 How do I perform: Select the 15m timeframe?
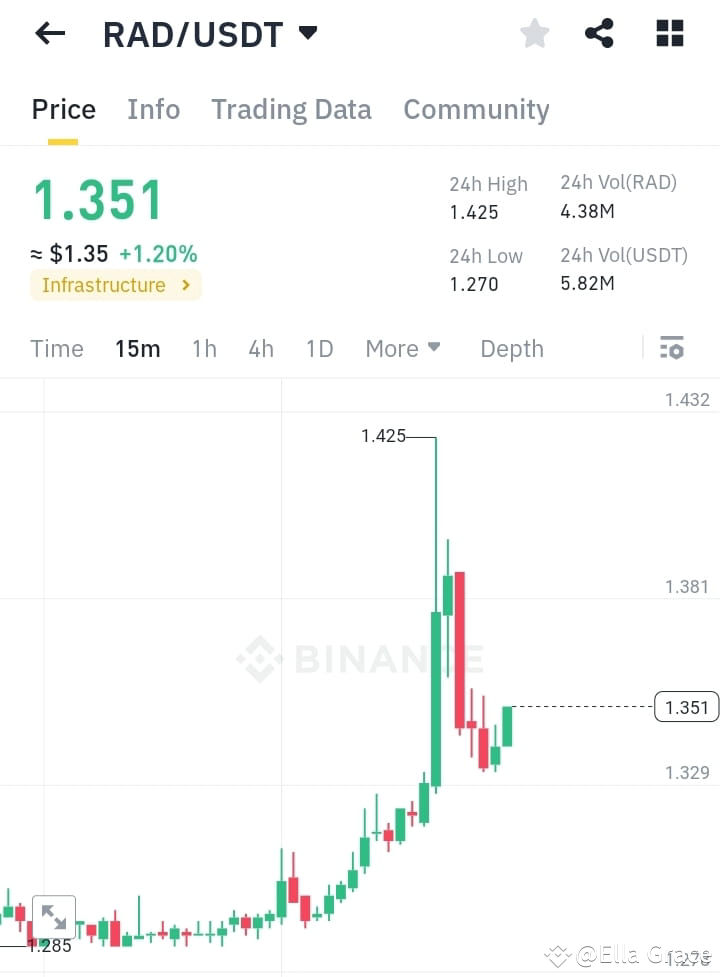(x=137, y=348)
